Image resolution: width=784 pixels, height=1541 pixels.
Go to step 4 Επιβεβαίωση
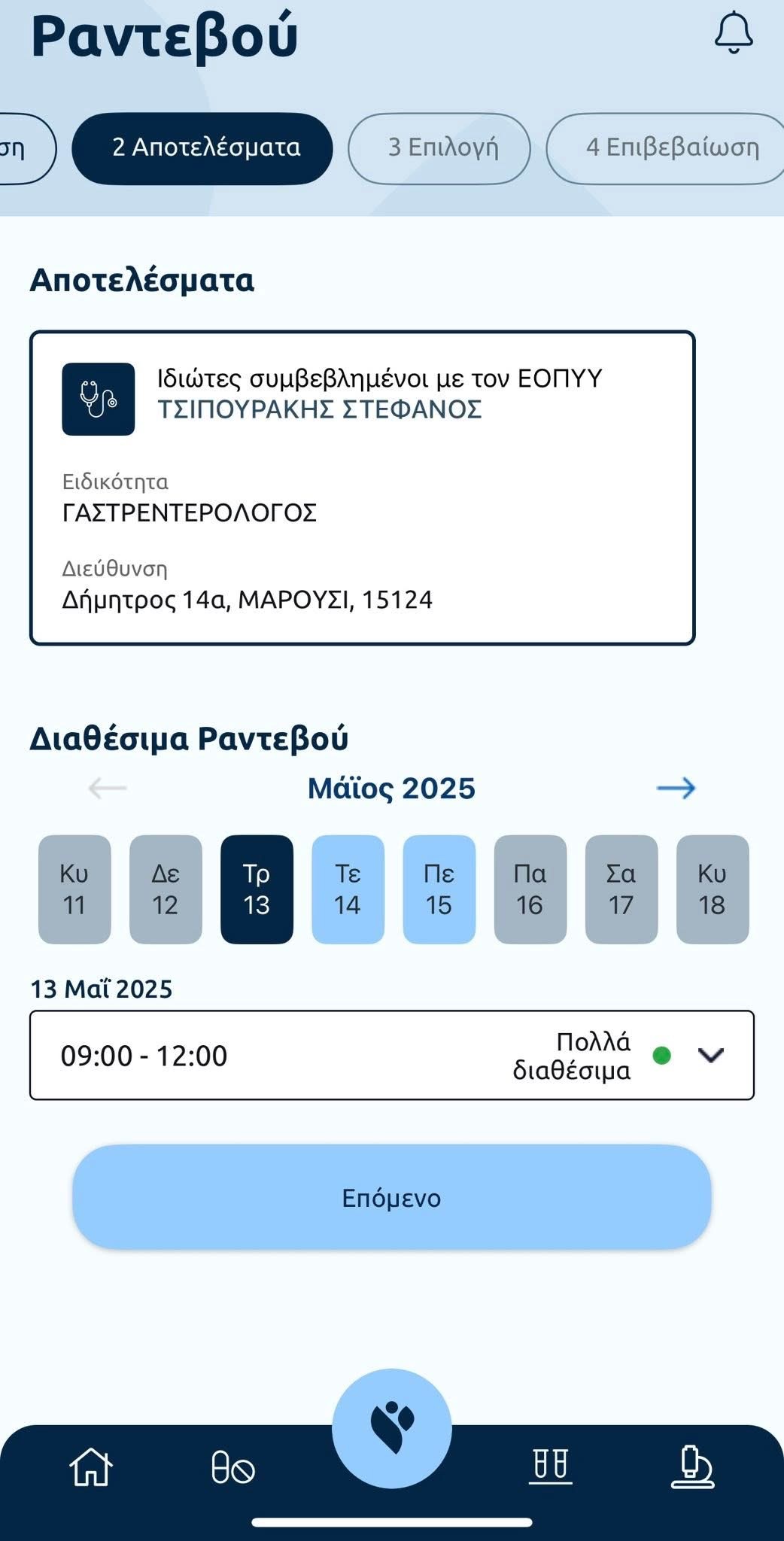[x=670, y=148]
